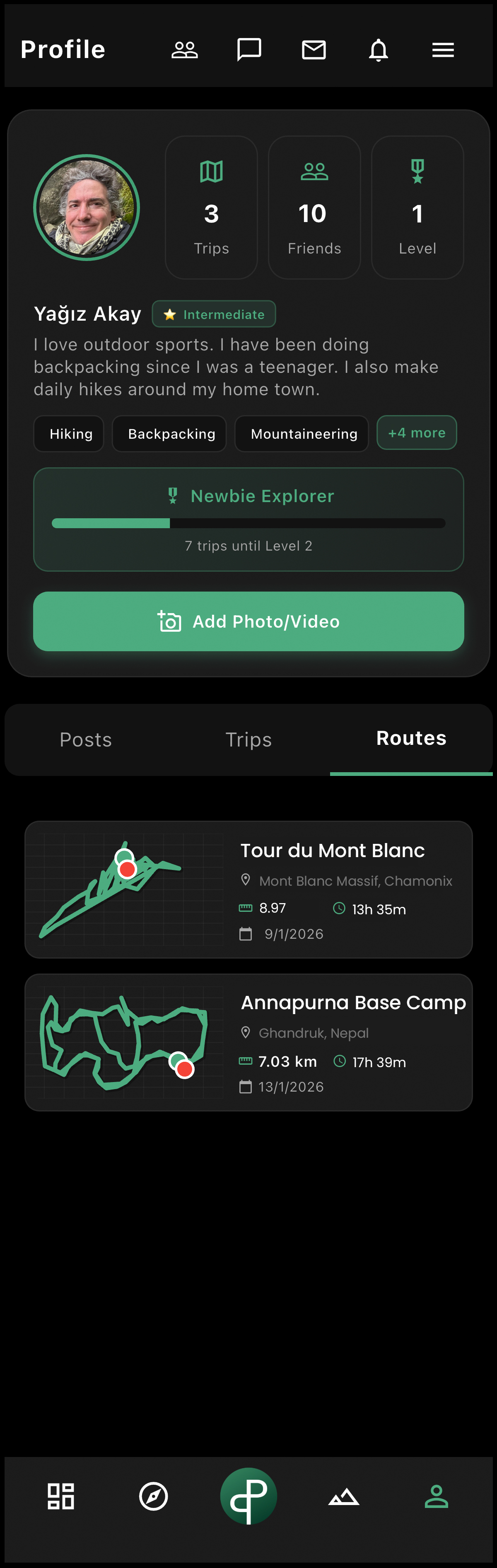Open the compass explore tab
The image size is (497, 1568).
tap(153, 1496)
